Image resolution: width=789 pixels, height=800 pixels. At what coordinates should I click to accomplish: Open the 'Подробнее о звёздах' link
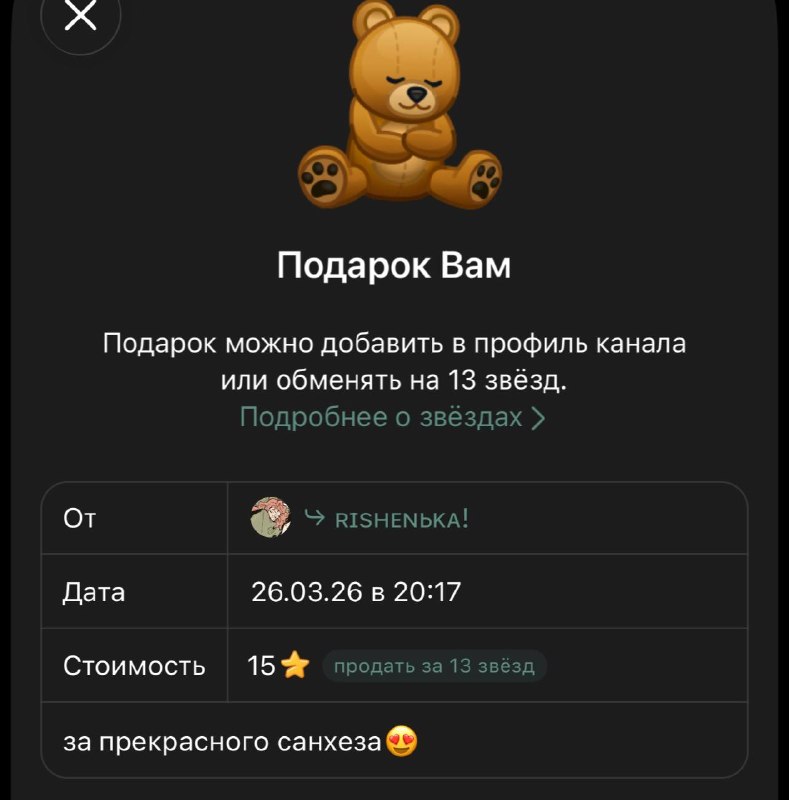pos(392,417)
